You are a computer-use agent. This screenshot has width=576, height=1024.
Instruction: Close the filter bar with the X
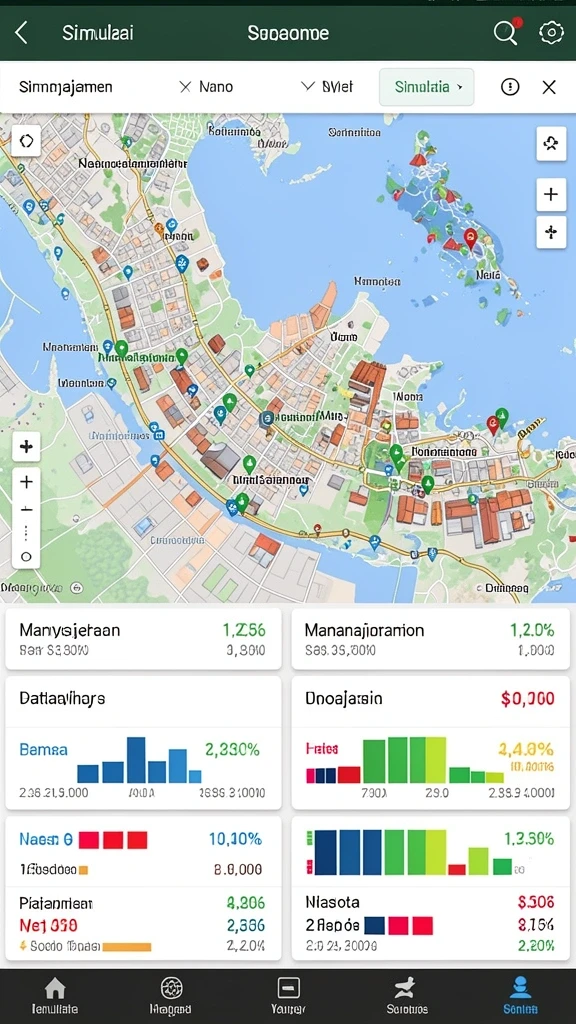coord(549,87)
